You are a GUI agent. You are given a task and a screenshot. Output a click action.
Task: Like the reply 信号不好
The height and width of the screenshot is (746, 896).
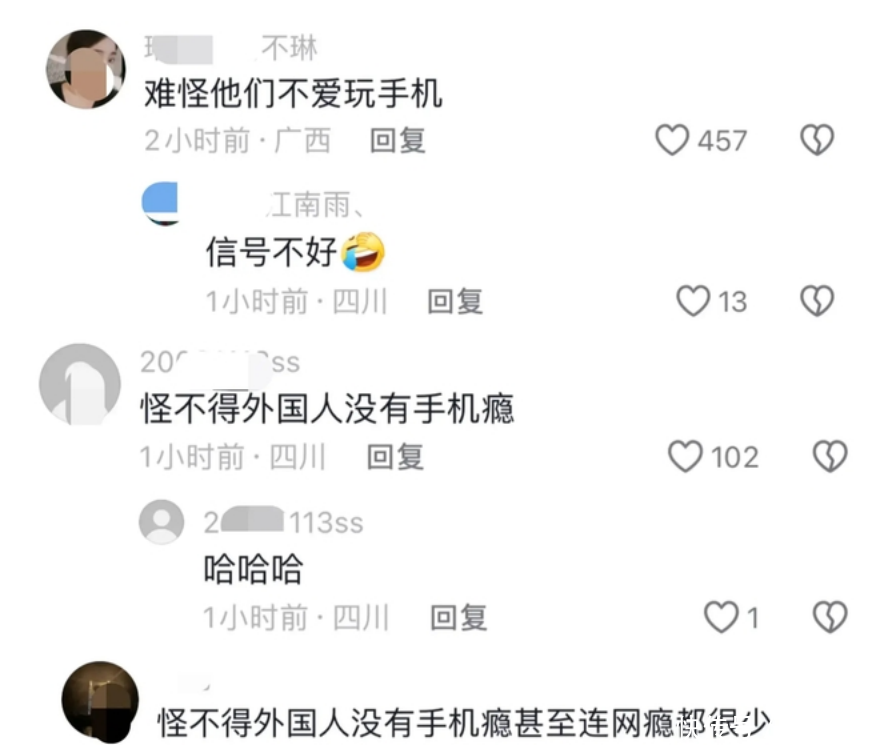coord(693,300)
